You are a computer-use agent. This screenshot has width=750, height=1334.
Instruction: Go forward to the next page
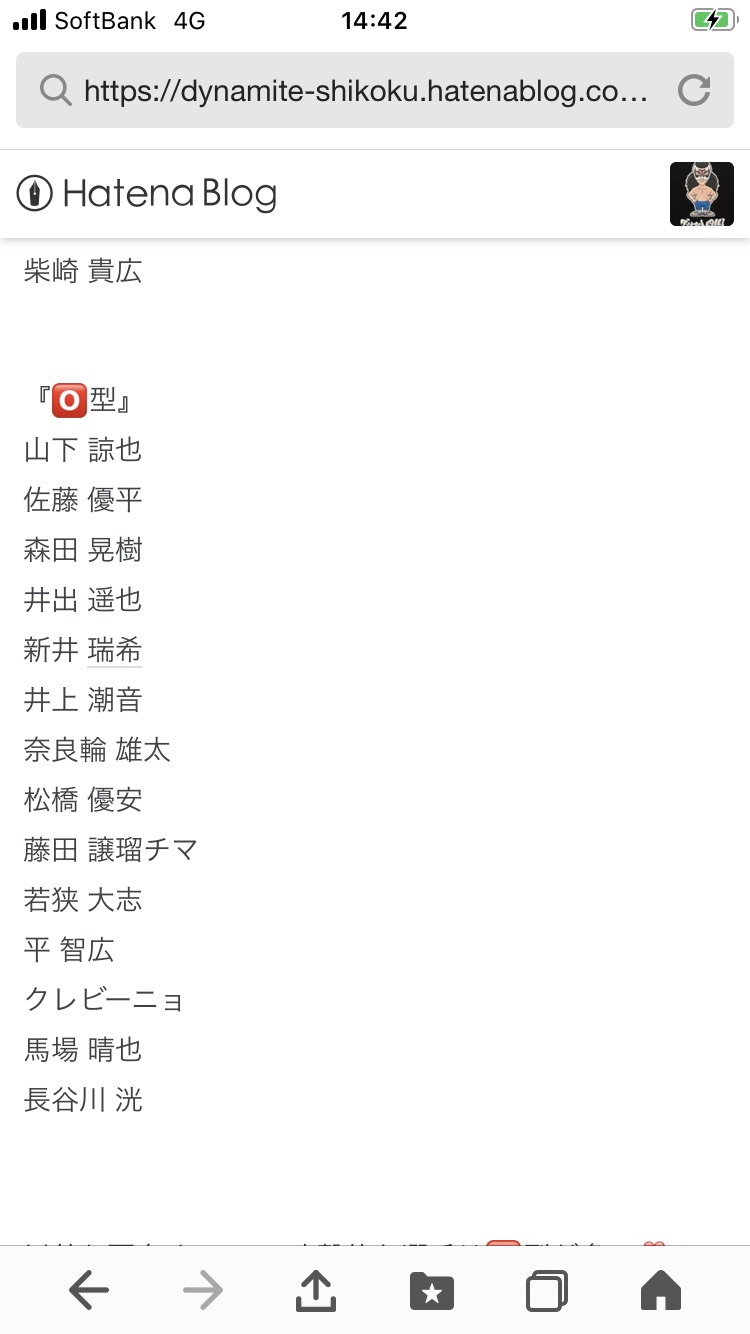pyautogui.click(x=203, y=1290)
